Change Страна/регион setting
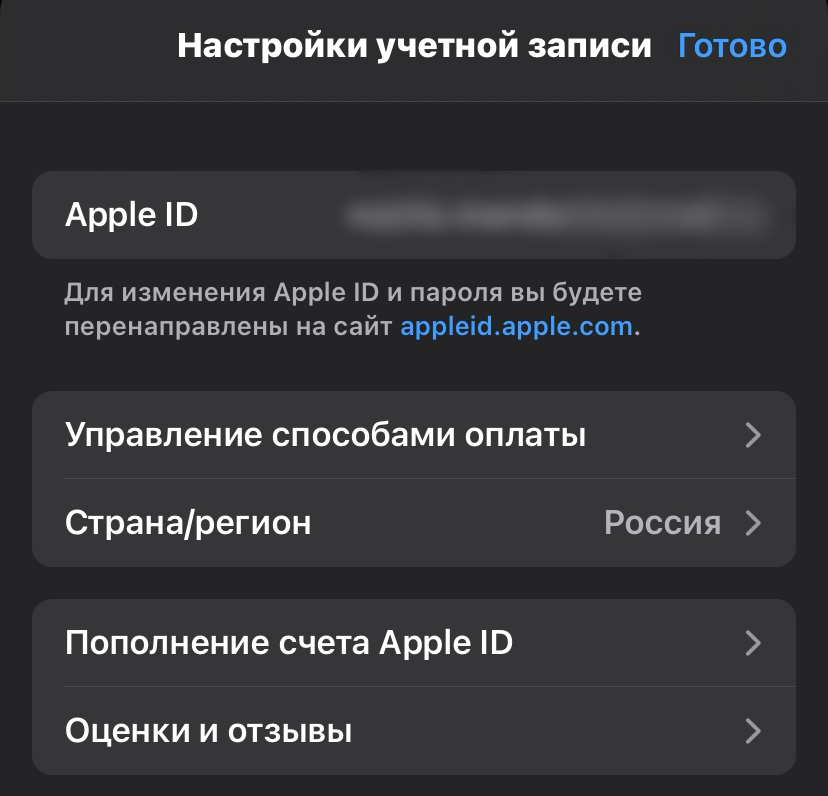 tap(414, 523)
